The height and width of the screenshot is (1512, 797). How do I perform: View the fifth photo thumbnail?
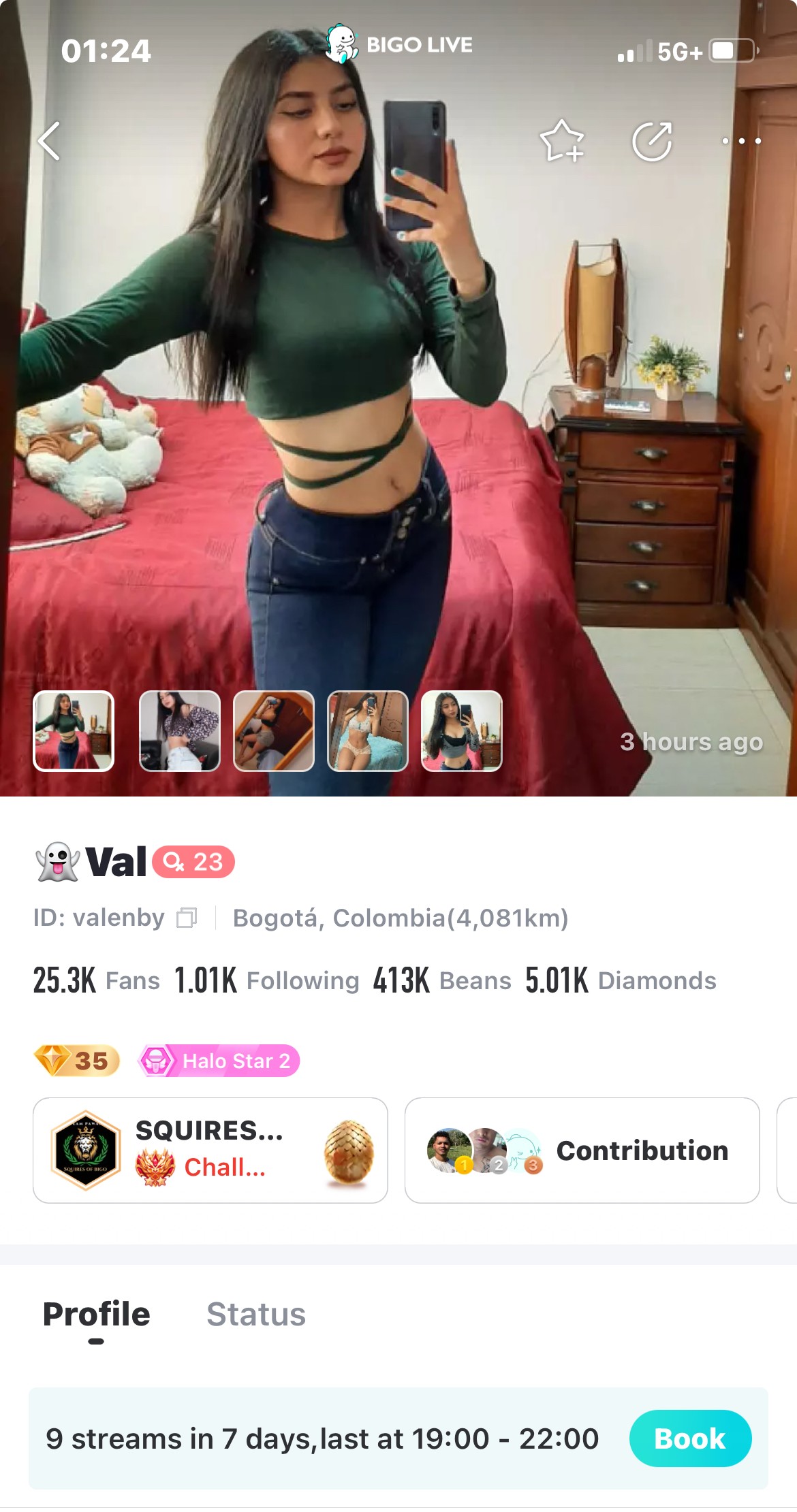(x=462, y=730)
